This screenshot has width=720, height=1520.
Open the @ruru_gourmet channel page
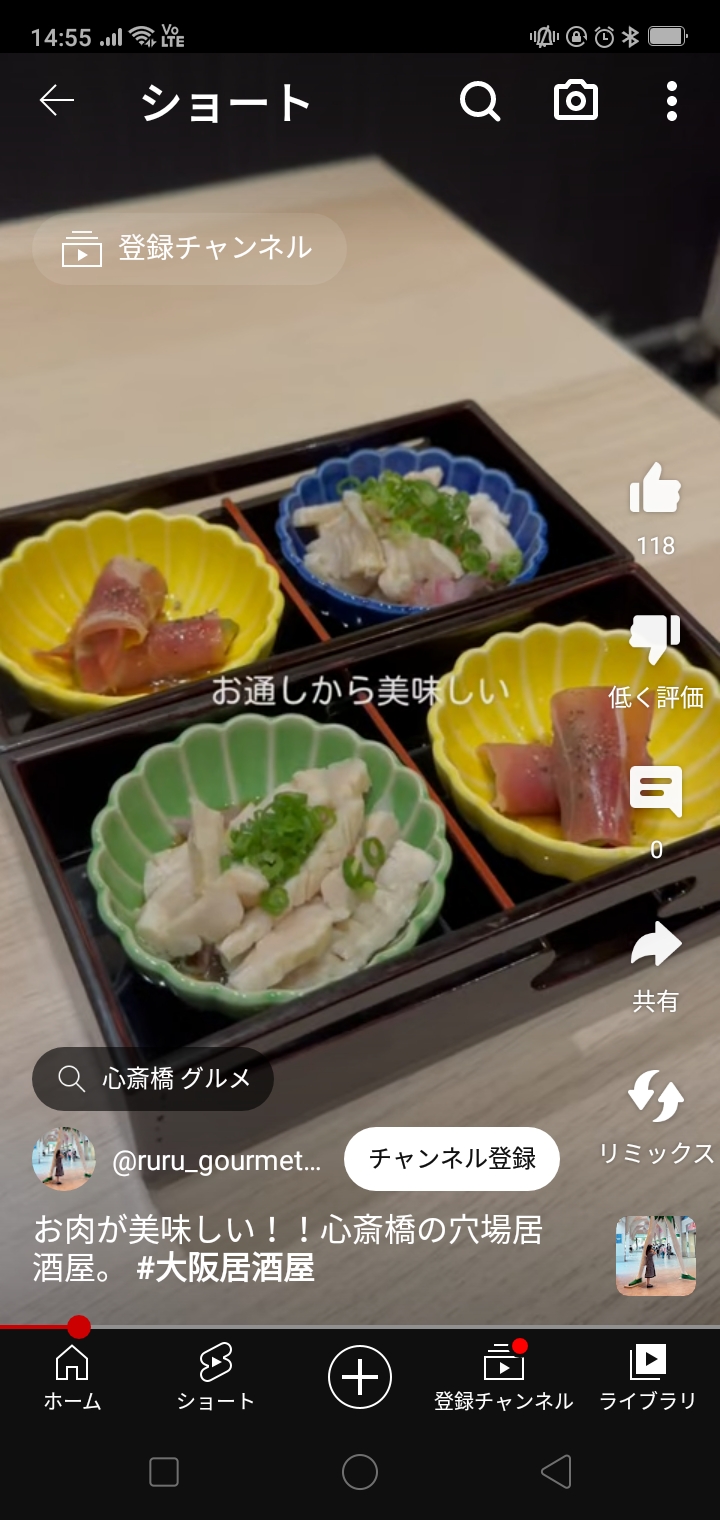click(216, 1160)
